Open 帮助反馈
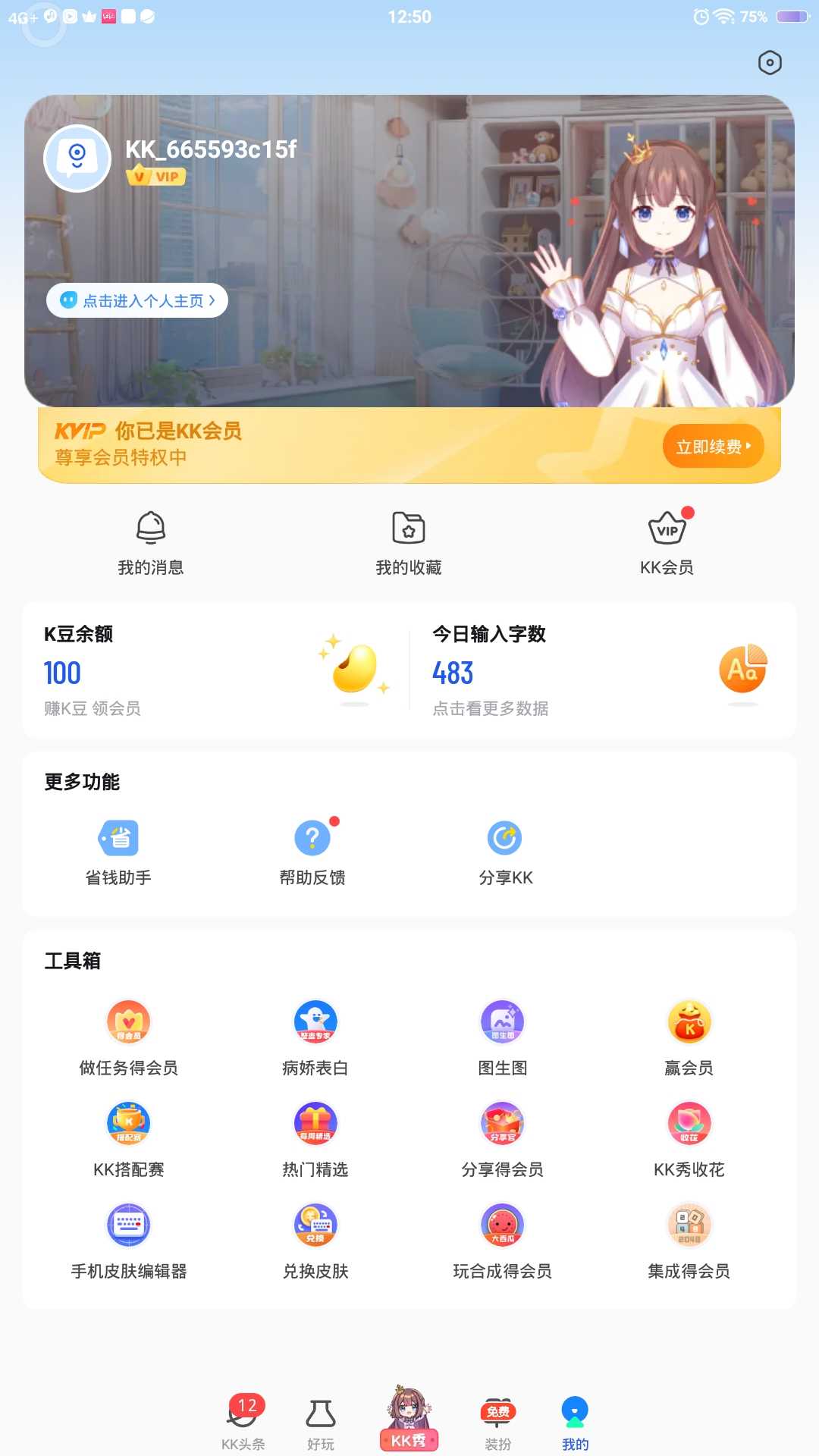Viewport: 819px width, 1456px height. (x=312, y=853)
